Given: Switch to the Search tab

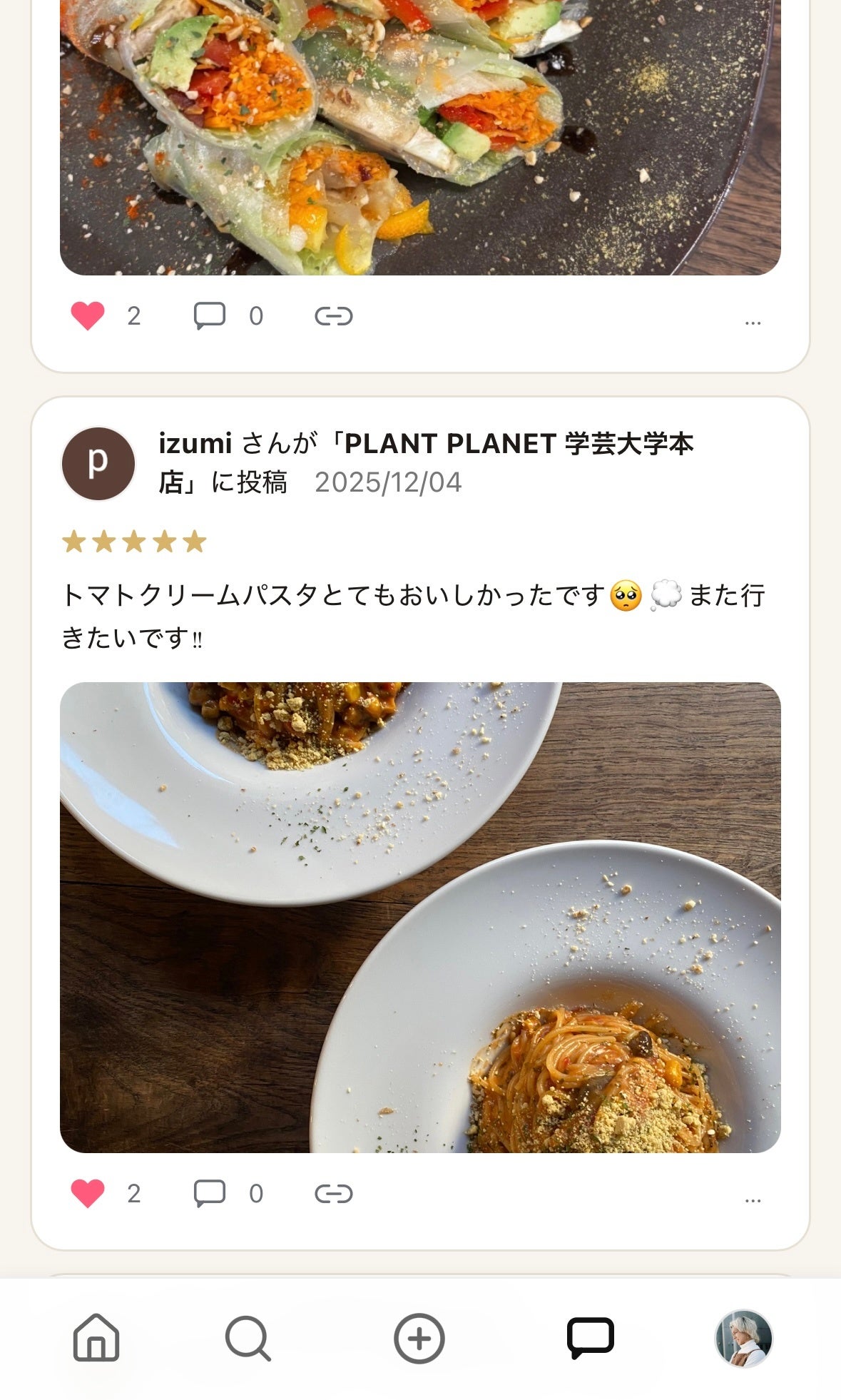Looking at the screenshot, I should tap(248, 1338).
